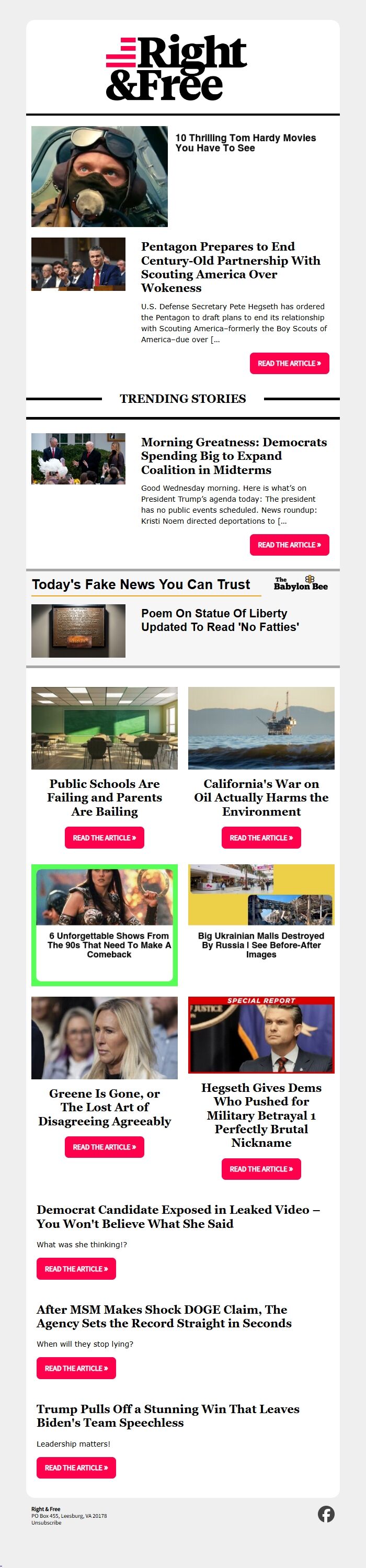Open the Babylon Bee plaque image
Image resolution: width=366 pixels, height=1568 pixels.
pyautogui.click(x=78, y=630)
